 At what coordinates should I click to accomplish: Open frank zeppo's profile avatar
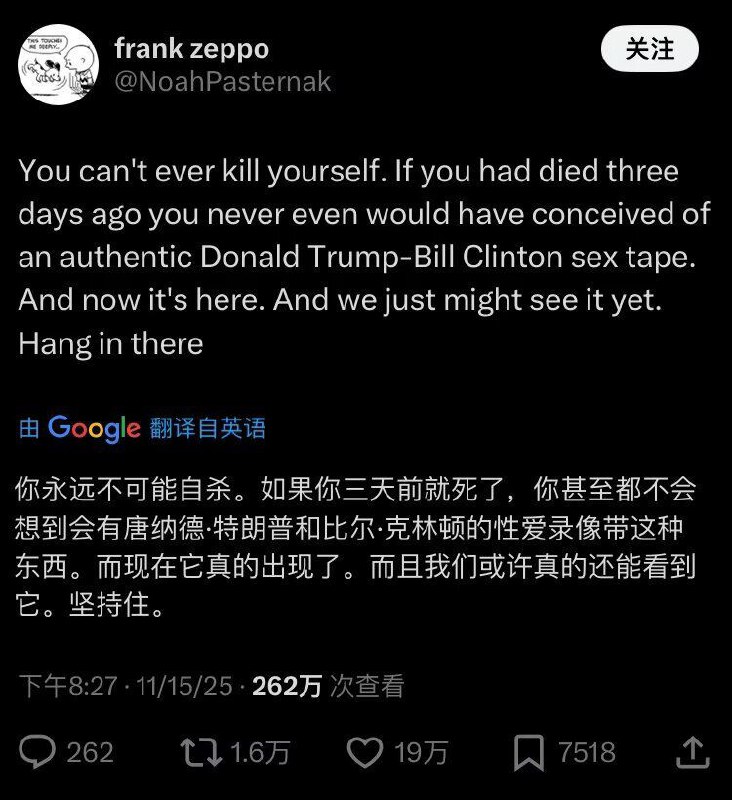pos(58,64)
